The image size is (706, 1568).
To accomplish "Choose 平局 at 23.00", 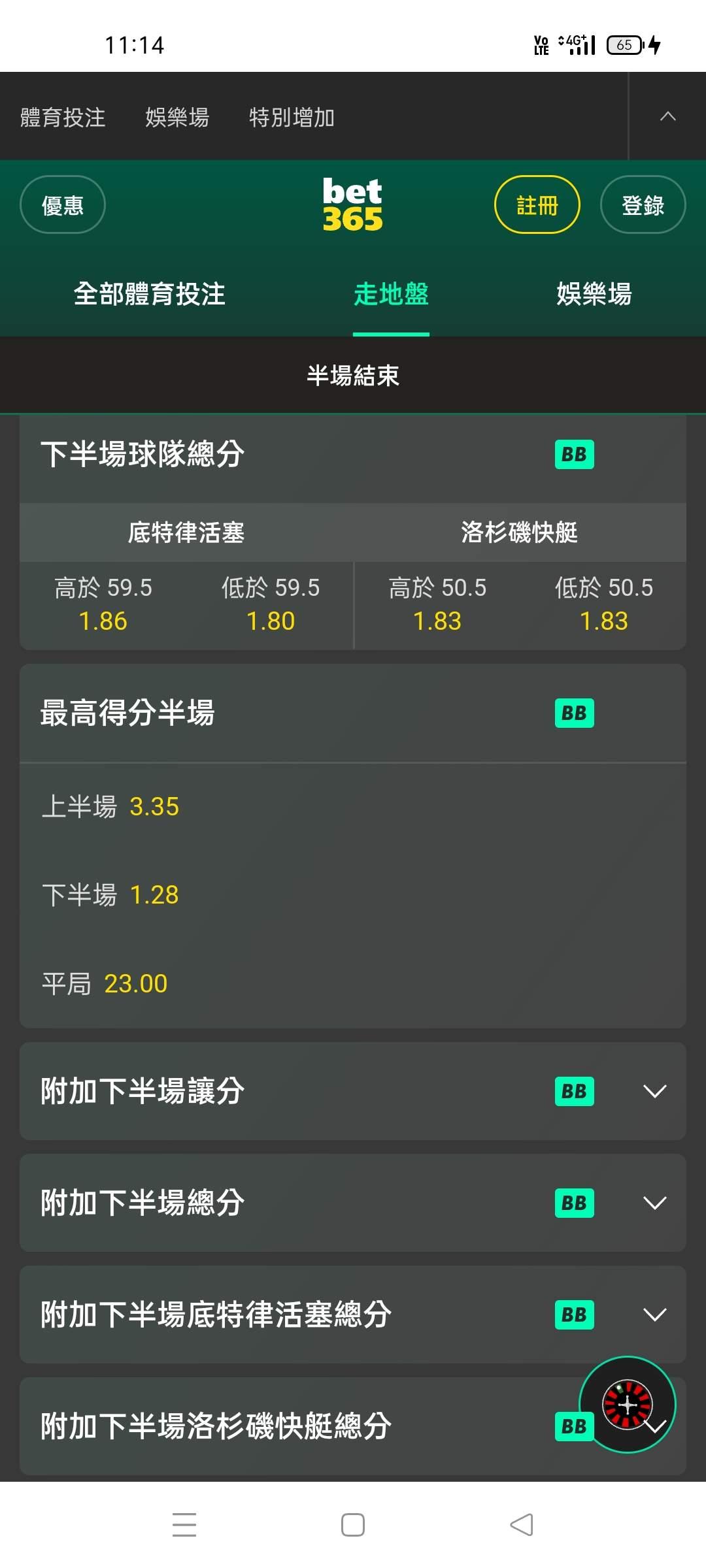I will pyautogui.click(x=353, y=983).
